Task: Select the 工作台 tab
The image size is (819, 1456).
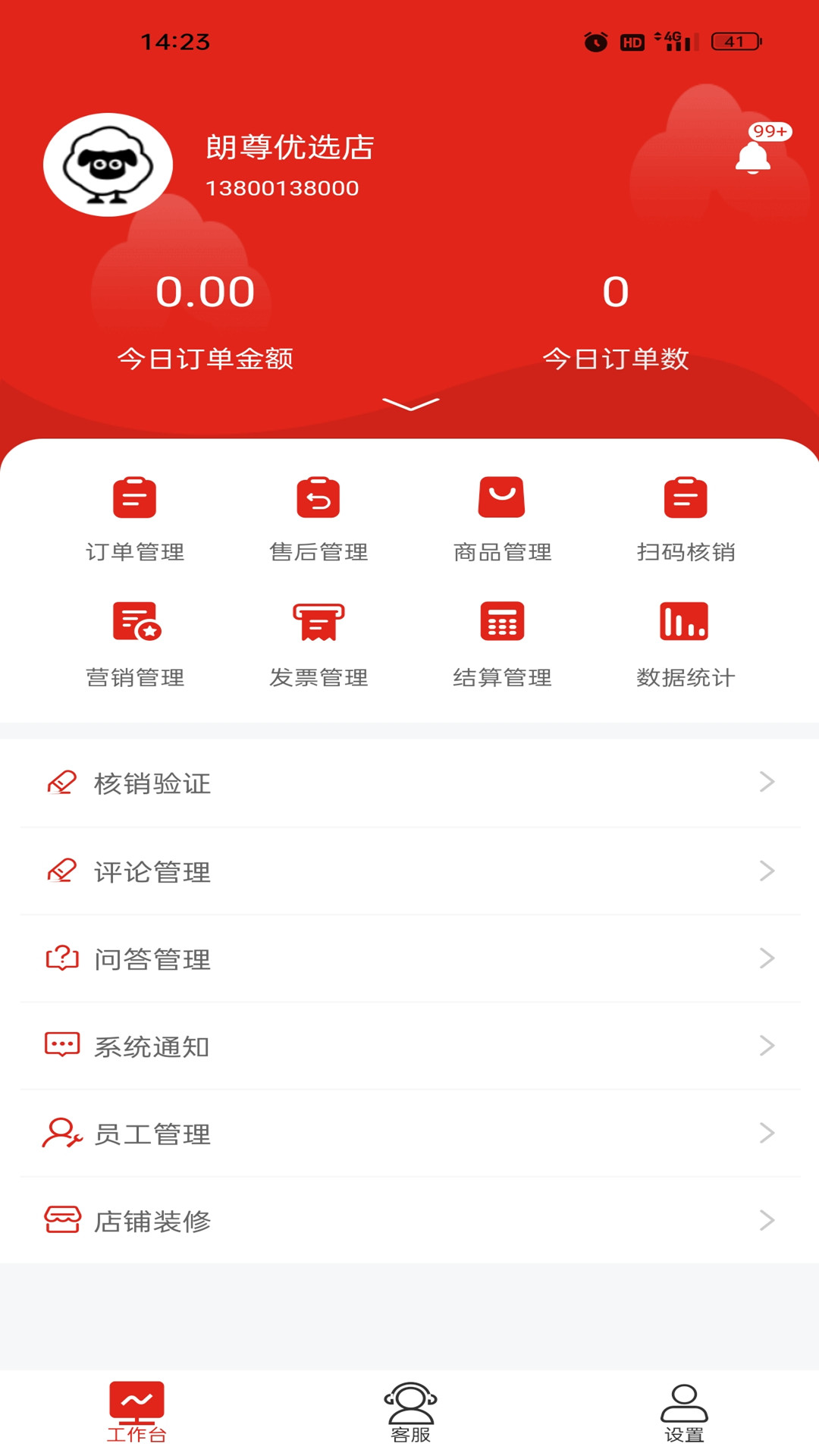Action: click(x=136, y=1412)
